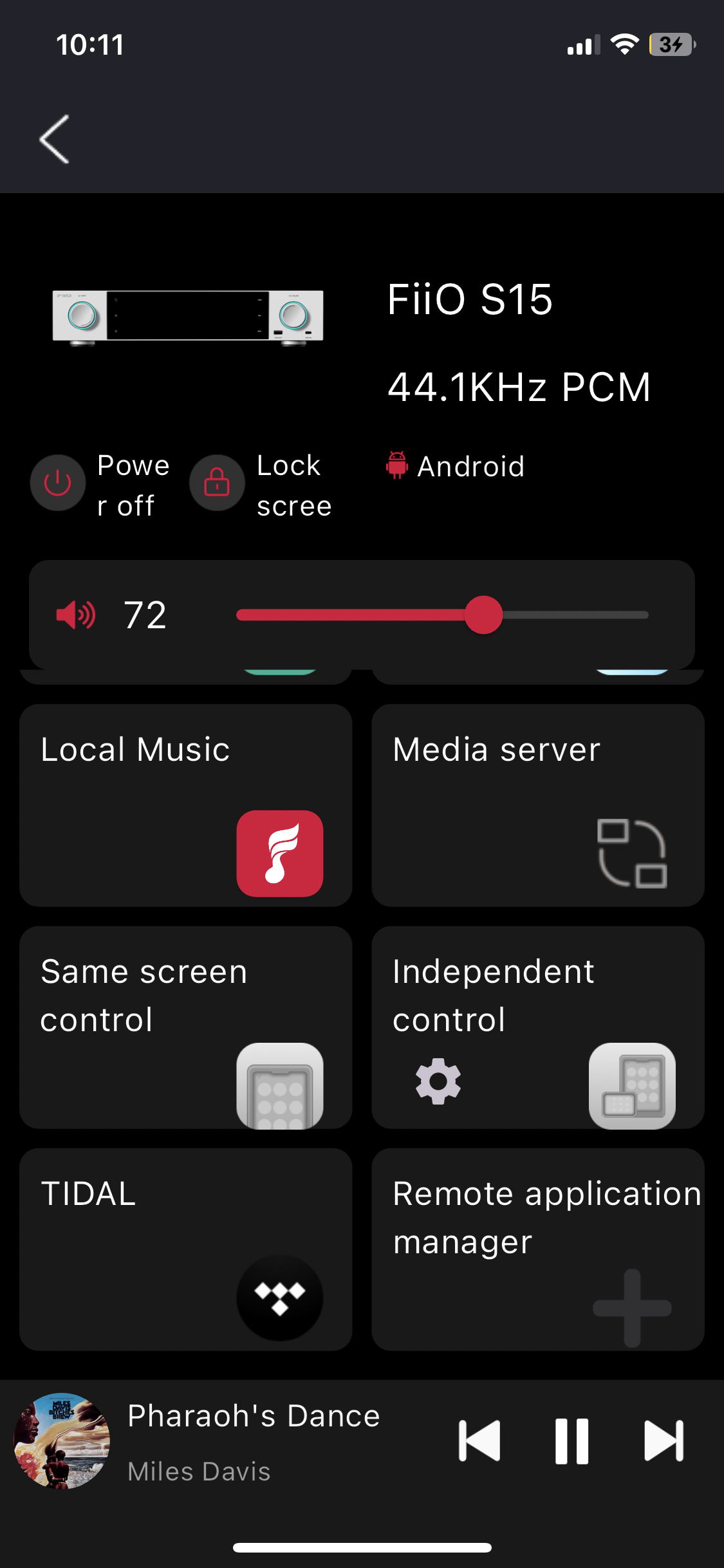Skip to the previous track
Screen dimensions: 724x1568
(479, 1441)
